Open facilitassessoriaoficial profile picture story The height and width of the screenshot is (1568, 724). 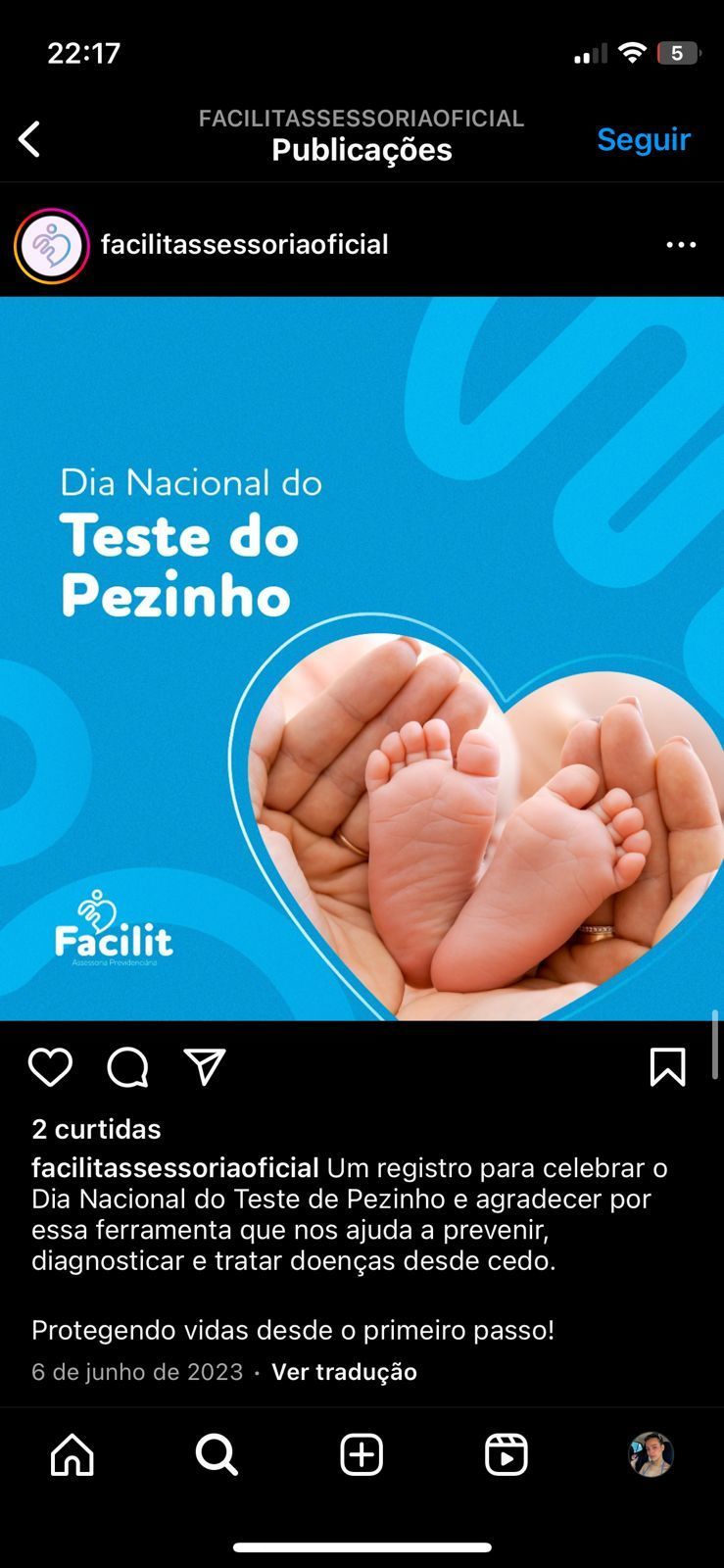pos(51,245)
